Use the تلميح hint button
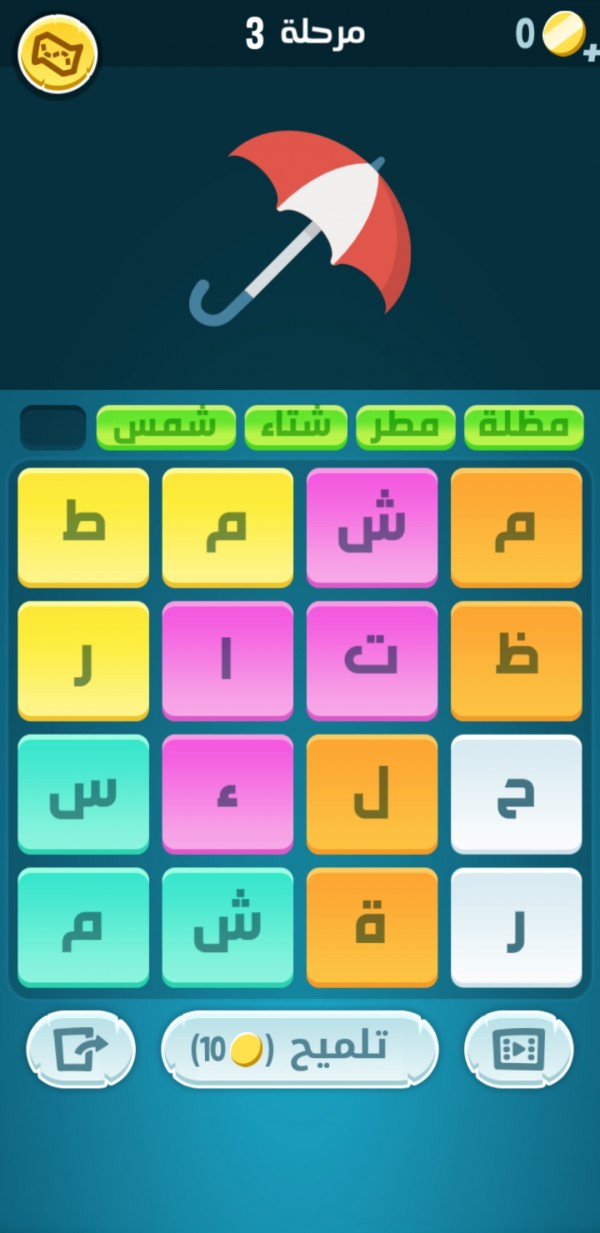This screenshot has width=600, height=1233. point(299,1048)
